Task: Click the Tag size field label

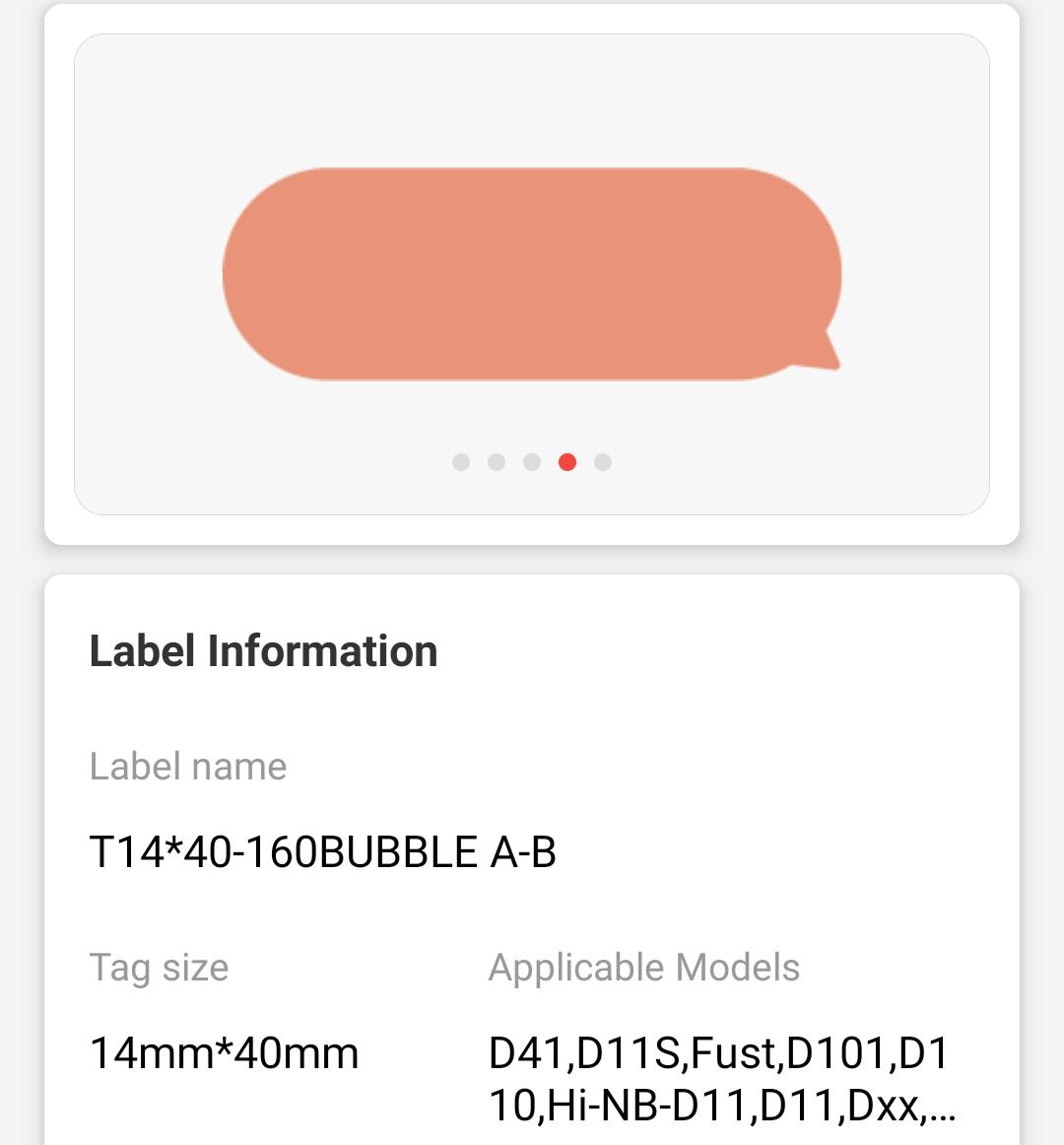Action: tap(159, 968)
